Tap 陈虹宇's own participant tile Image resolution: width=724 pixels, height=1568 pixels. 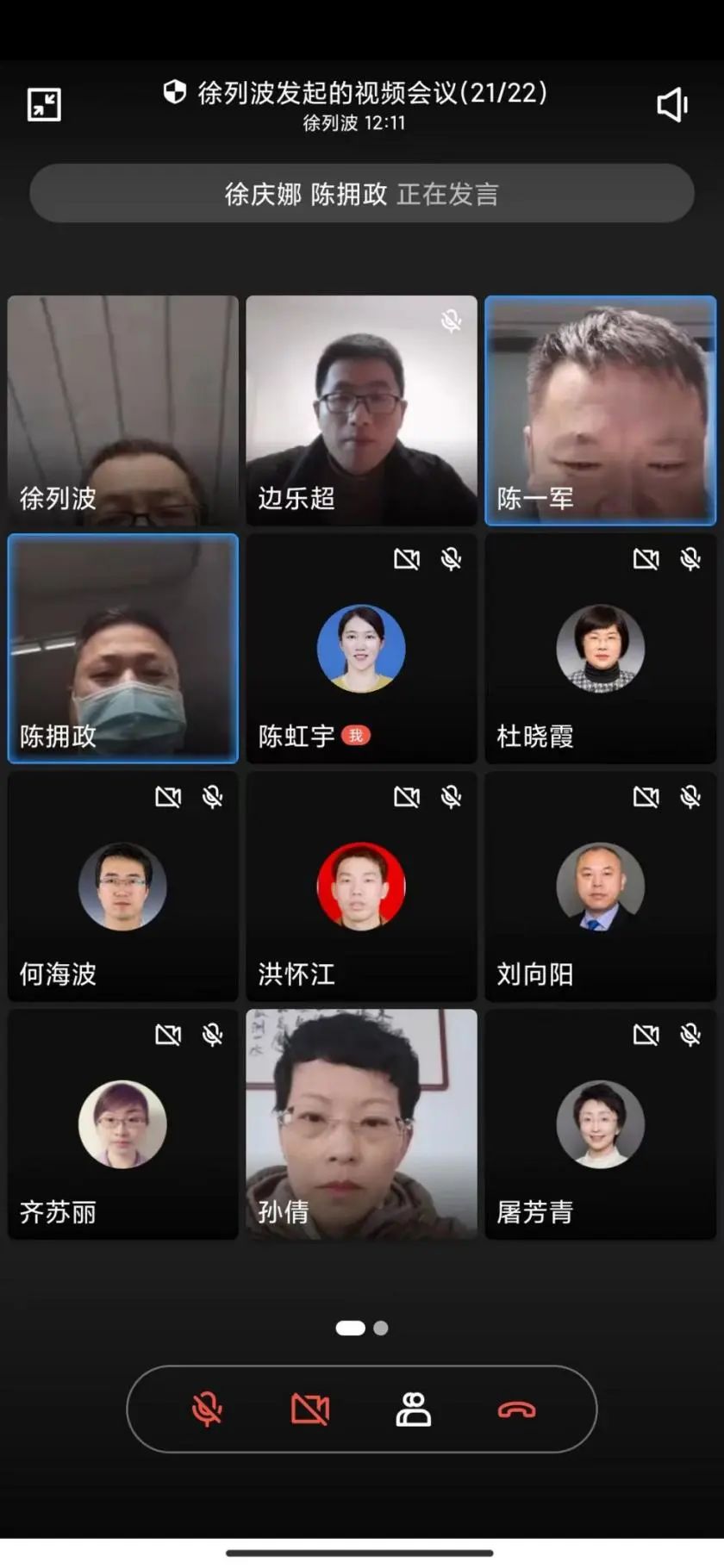pos(361,649)
